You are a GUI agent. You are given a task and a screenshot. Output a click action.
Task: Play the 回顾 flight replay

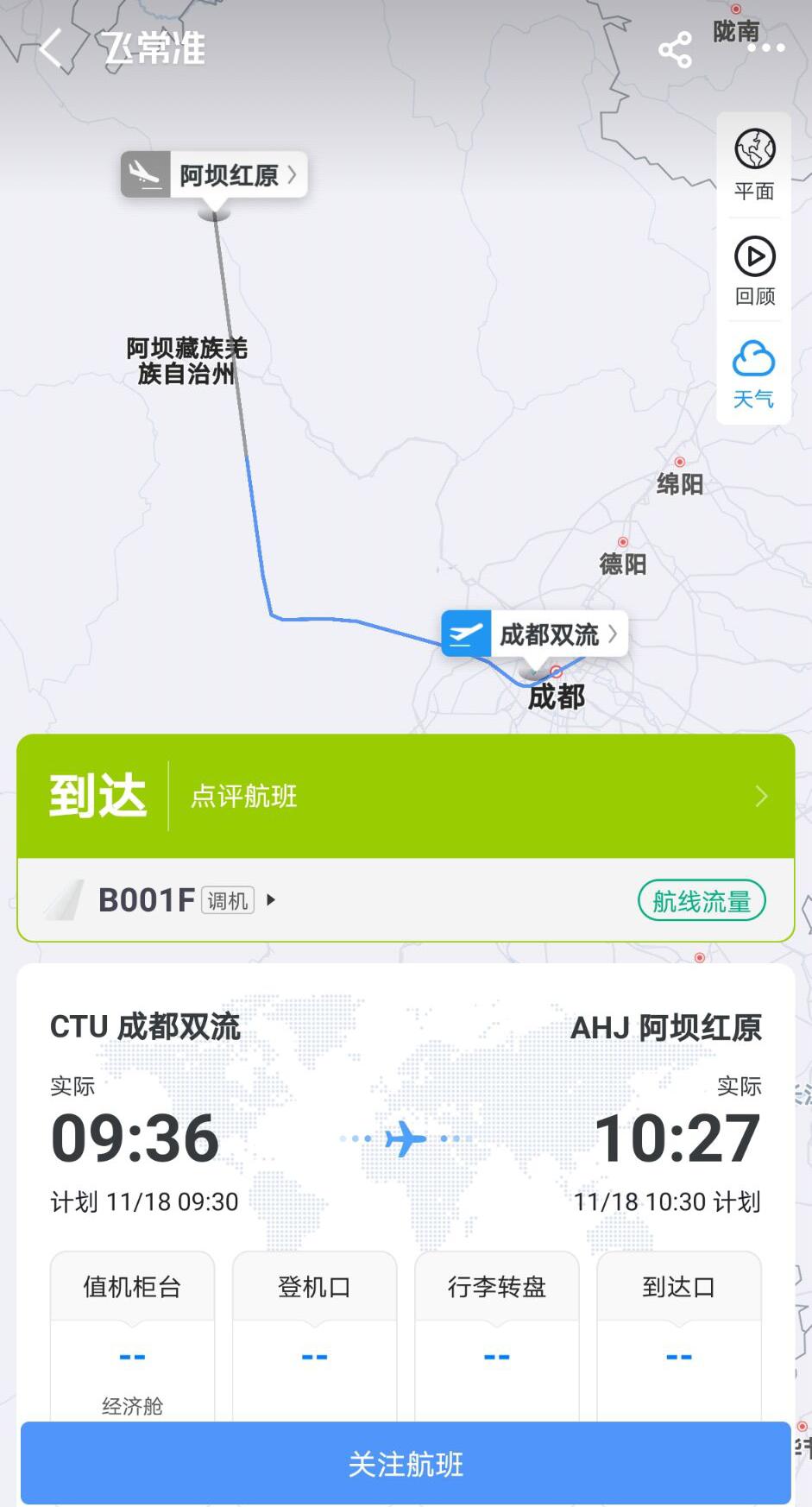click(x=754, y=271)
